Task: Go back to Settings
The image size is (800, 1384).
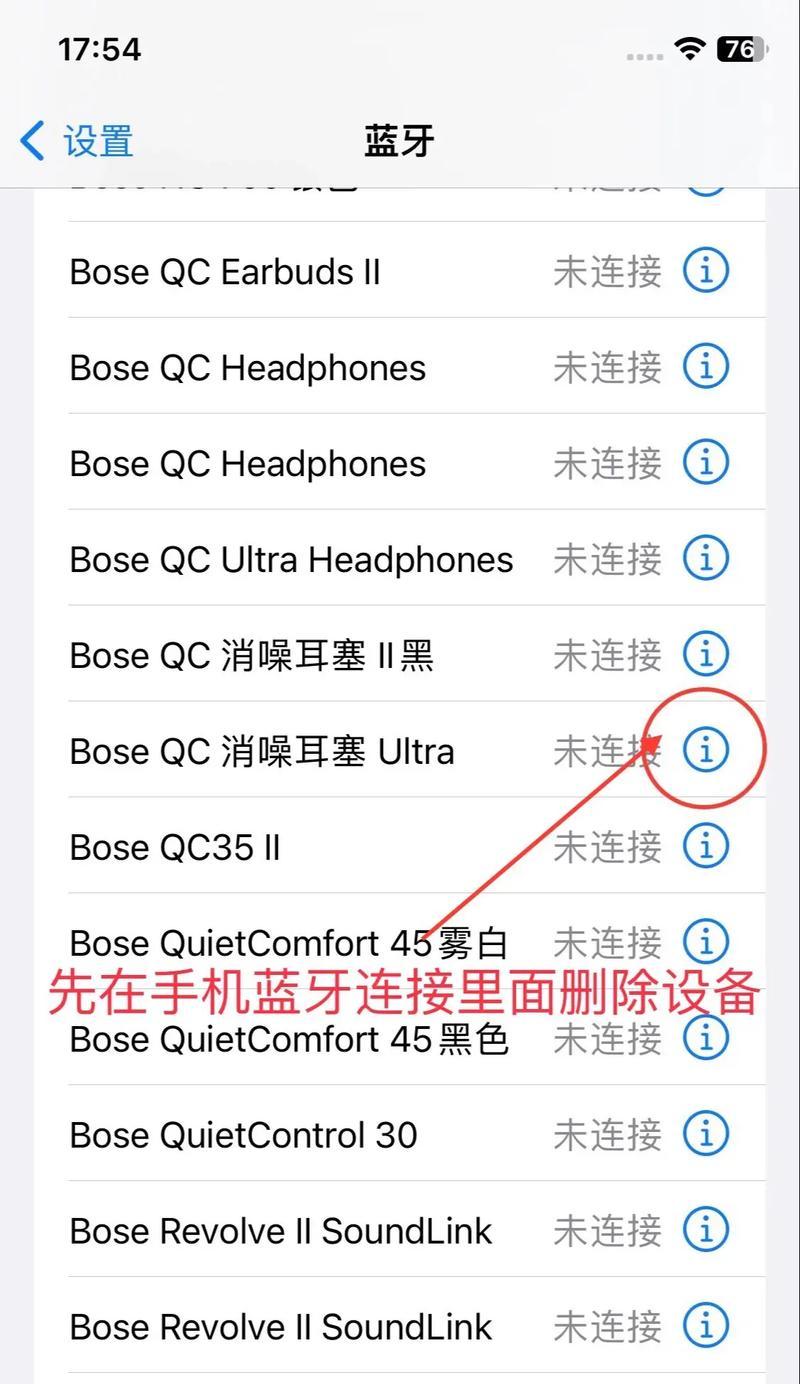Action: (x=76, y=141)
